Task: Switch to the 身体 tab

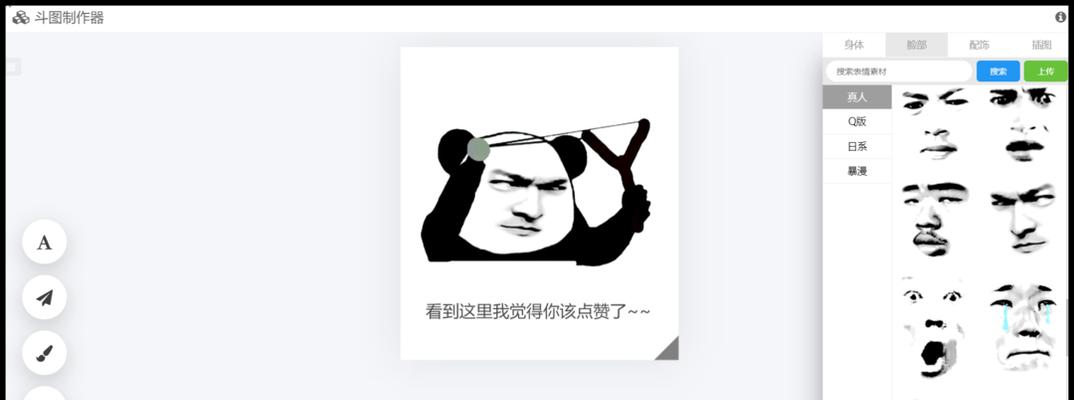Action: [853, 45]
